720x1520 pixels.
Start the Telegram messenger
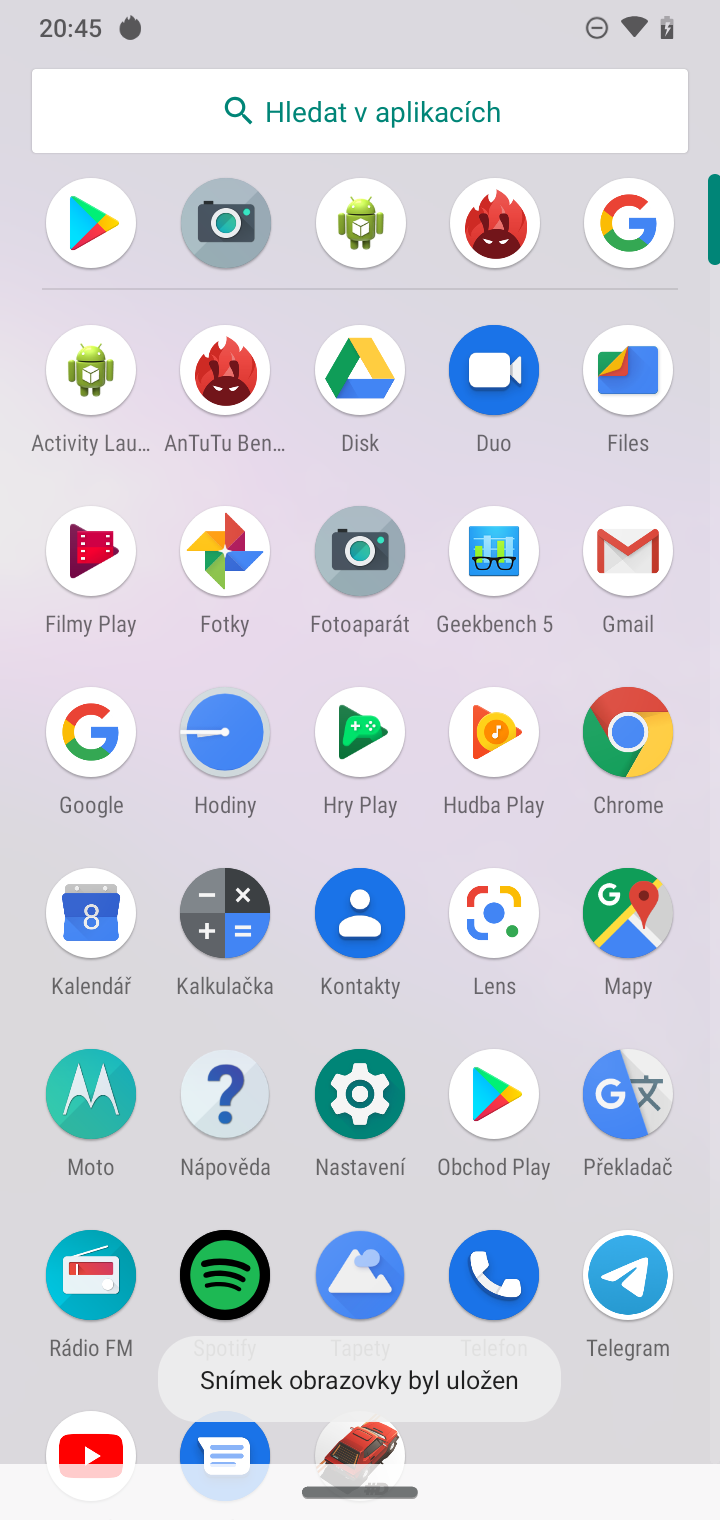click(x=627, y=1275)
